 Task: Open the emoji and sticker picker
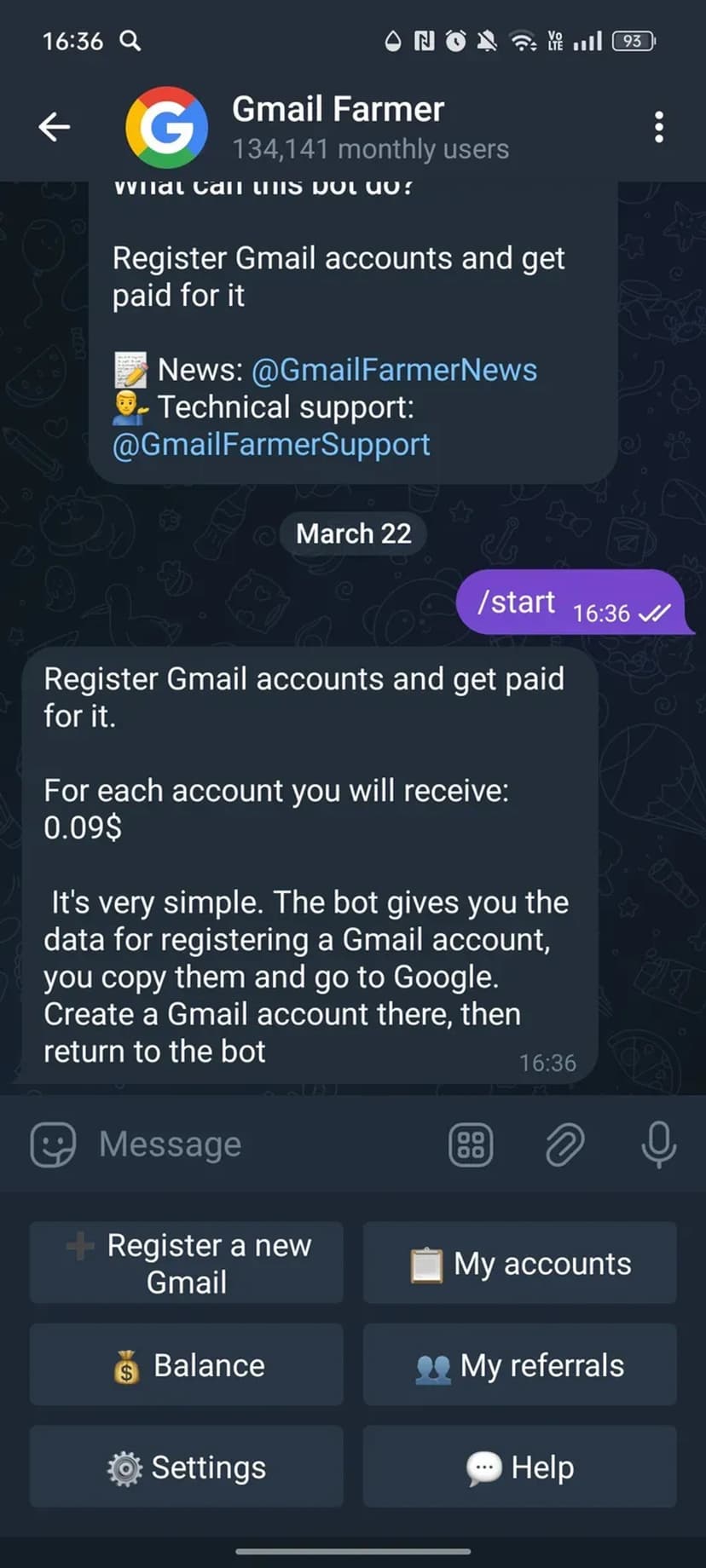53,1144
